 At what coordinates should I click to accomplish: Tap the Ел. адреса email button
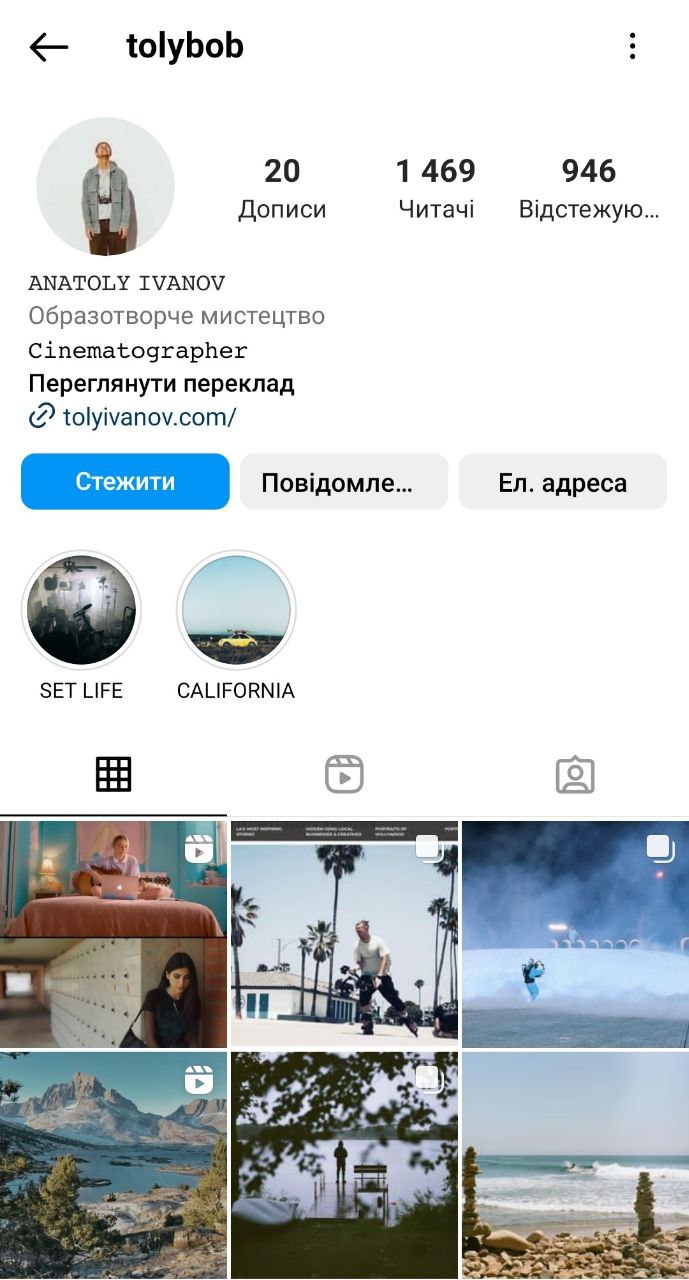point(562,482)
